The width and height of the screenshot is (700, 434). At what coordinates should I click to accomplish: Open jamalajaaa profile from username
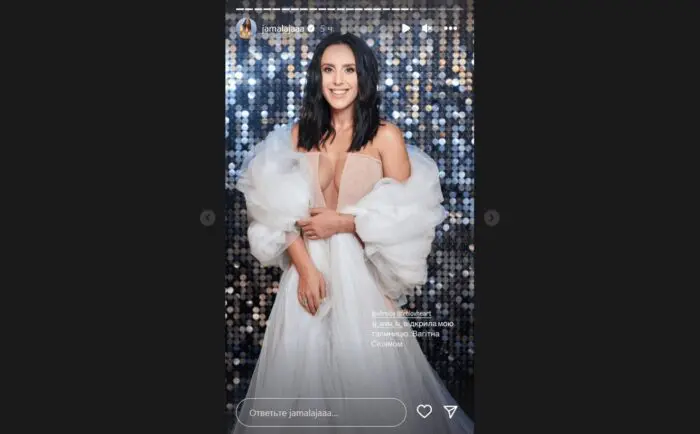point(281,28)
